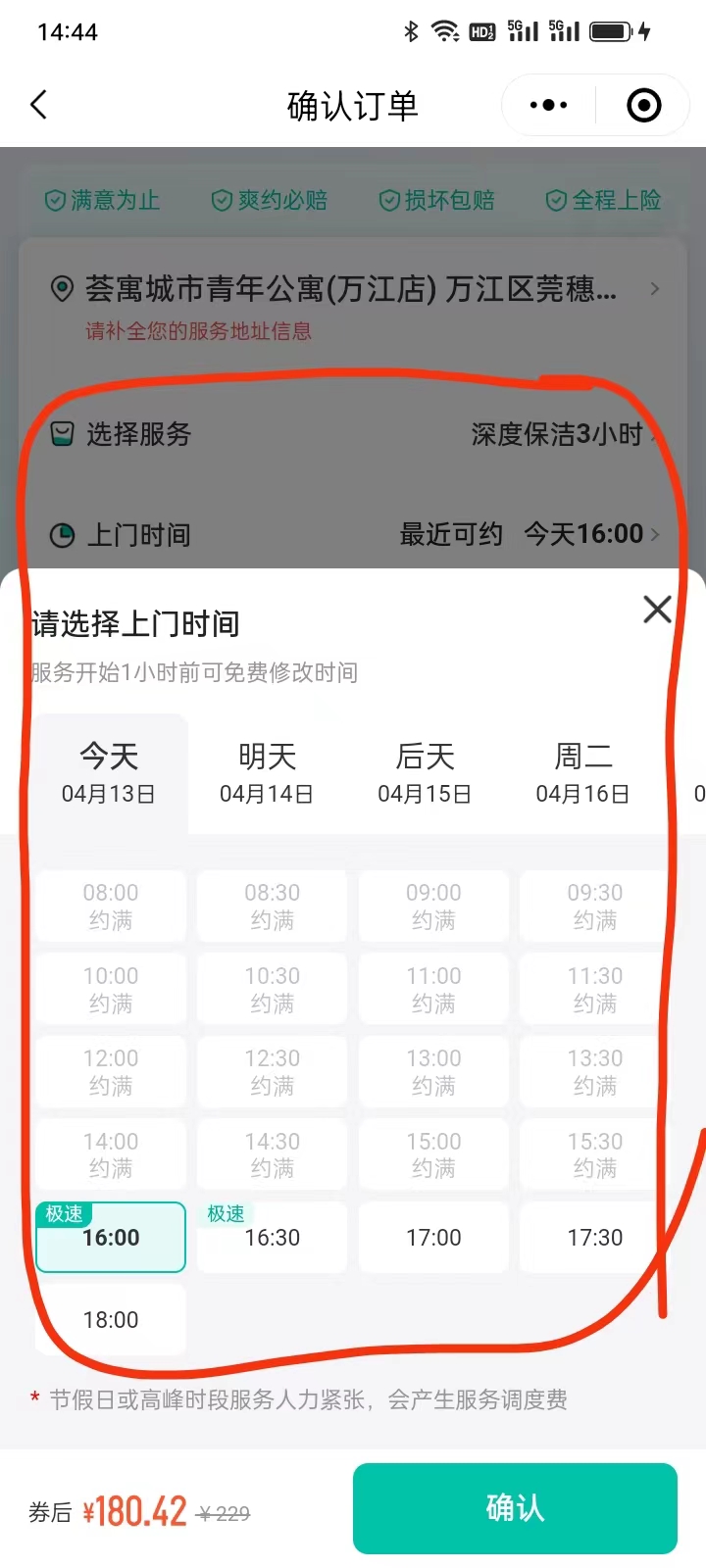Pick the 17:30 time slot

coord(594,1237)
